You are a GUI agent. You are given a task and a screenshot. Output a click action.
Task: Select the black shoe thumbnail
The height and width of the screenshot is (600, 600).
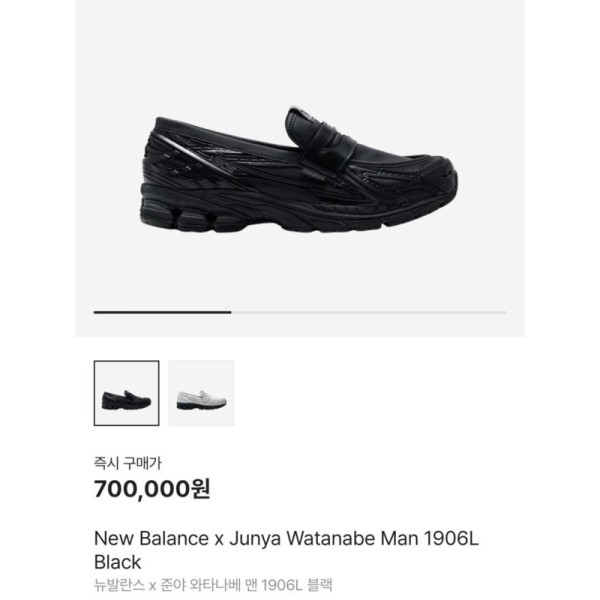click(x=126, y=394)
